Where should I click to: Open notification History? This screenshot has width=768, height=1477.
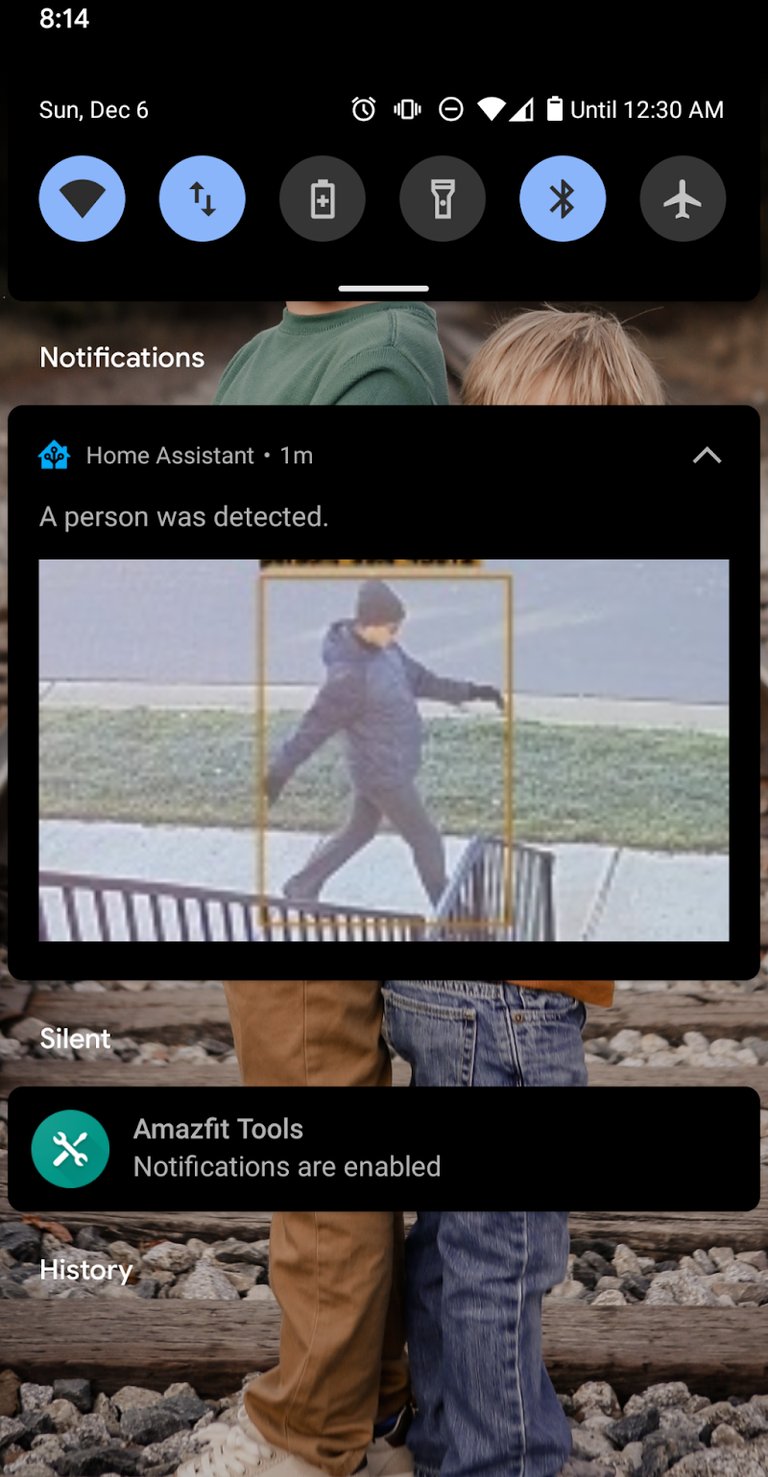point(86,1270)
